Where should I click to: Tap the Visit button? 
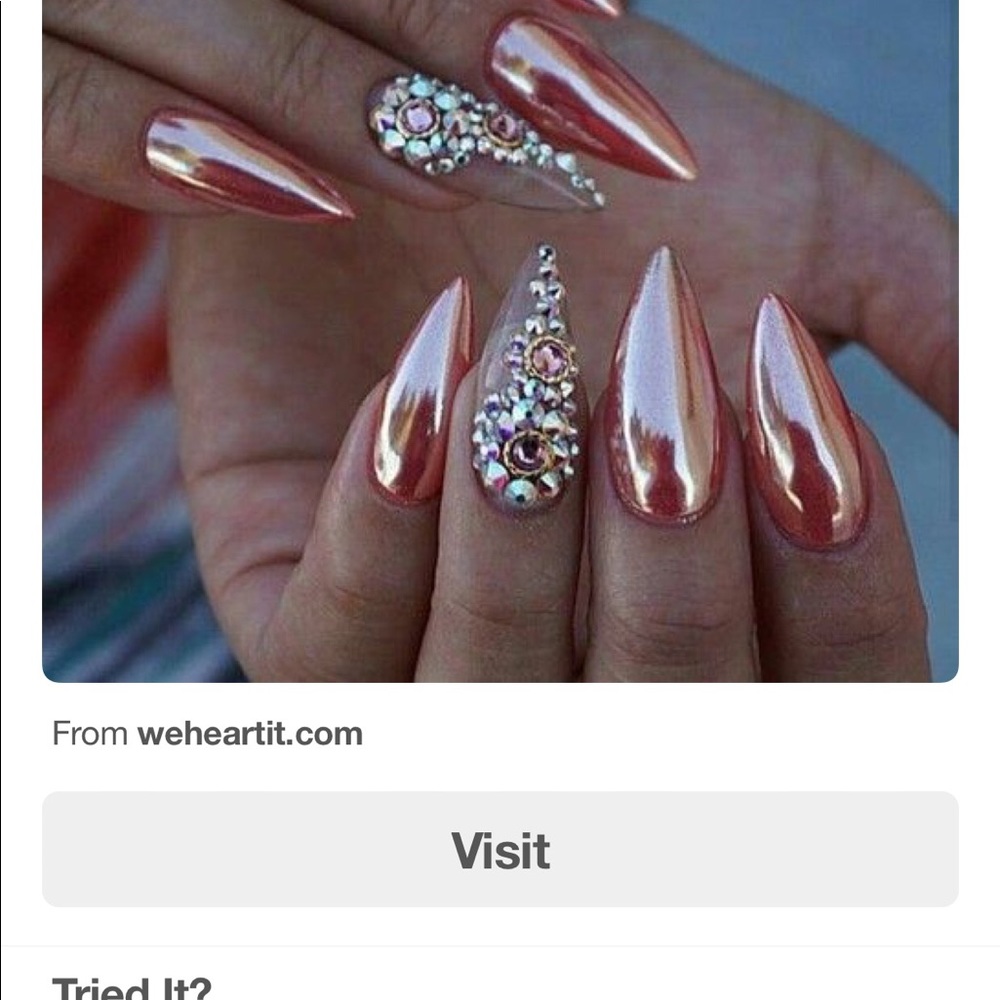tap(500, 849)
